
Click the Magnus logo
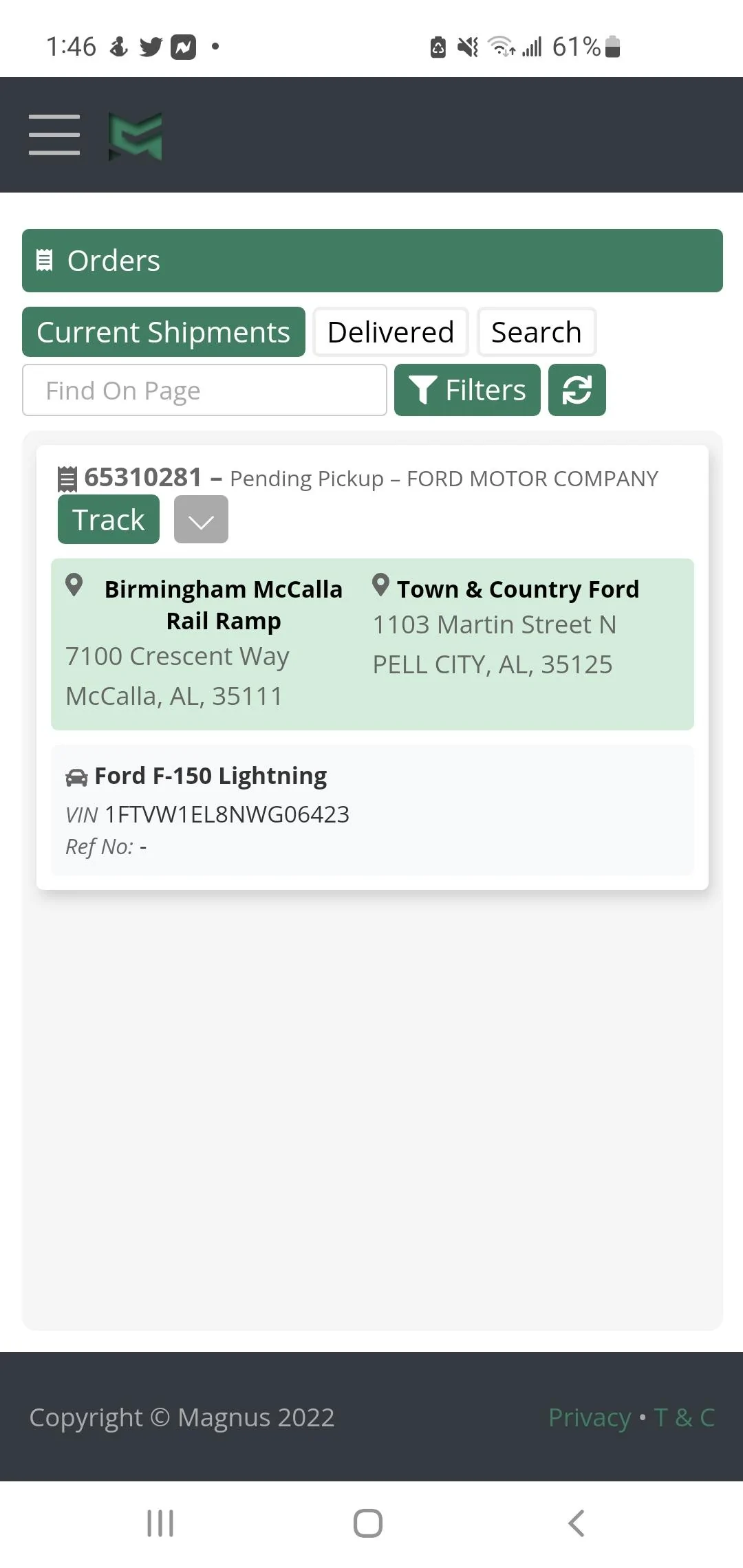pyautogui.click(x=135, y=135)
